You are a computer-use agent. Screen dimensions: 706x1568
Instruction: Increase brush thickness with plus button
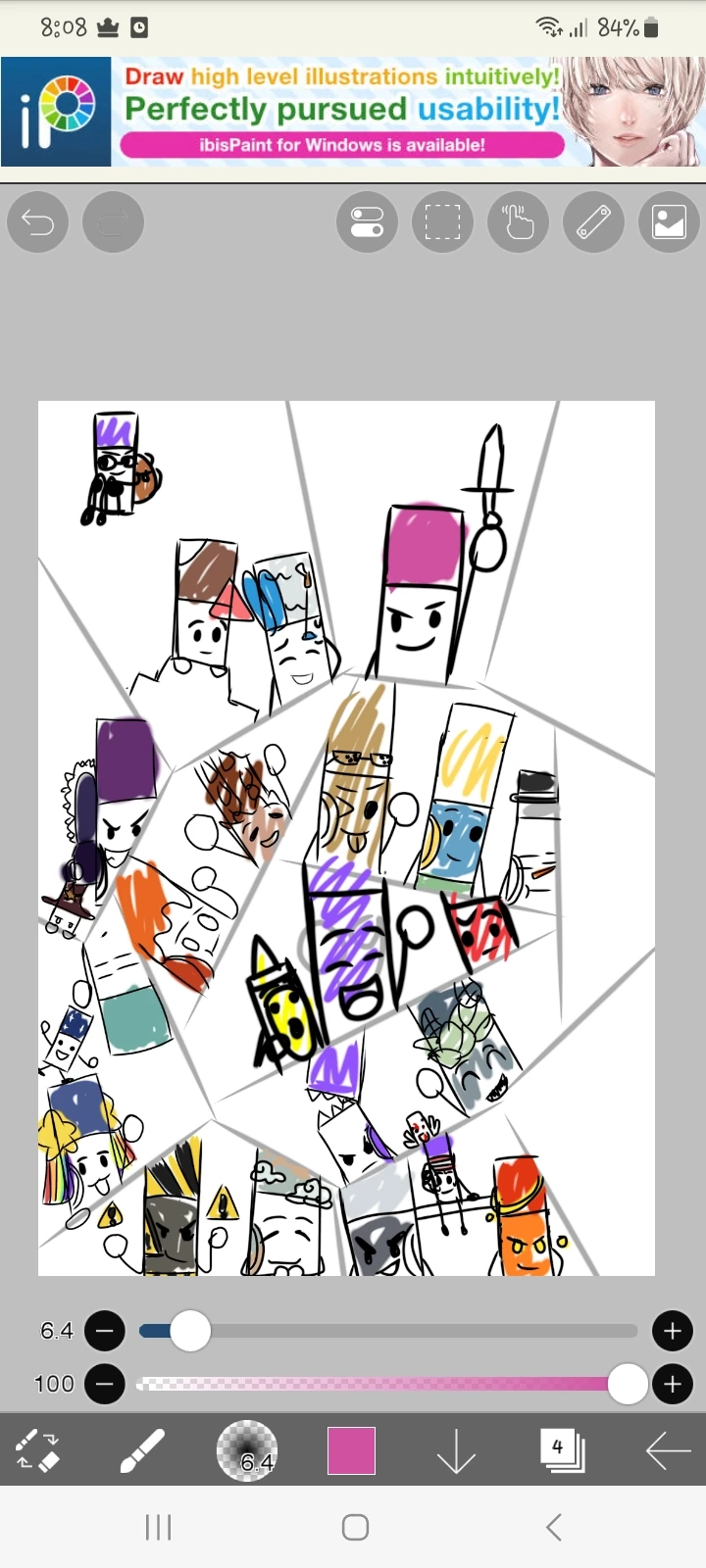pyautogui.click(x=673, y=1331)
